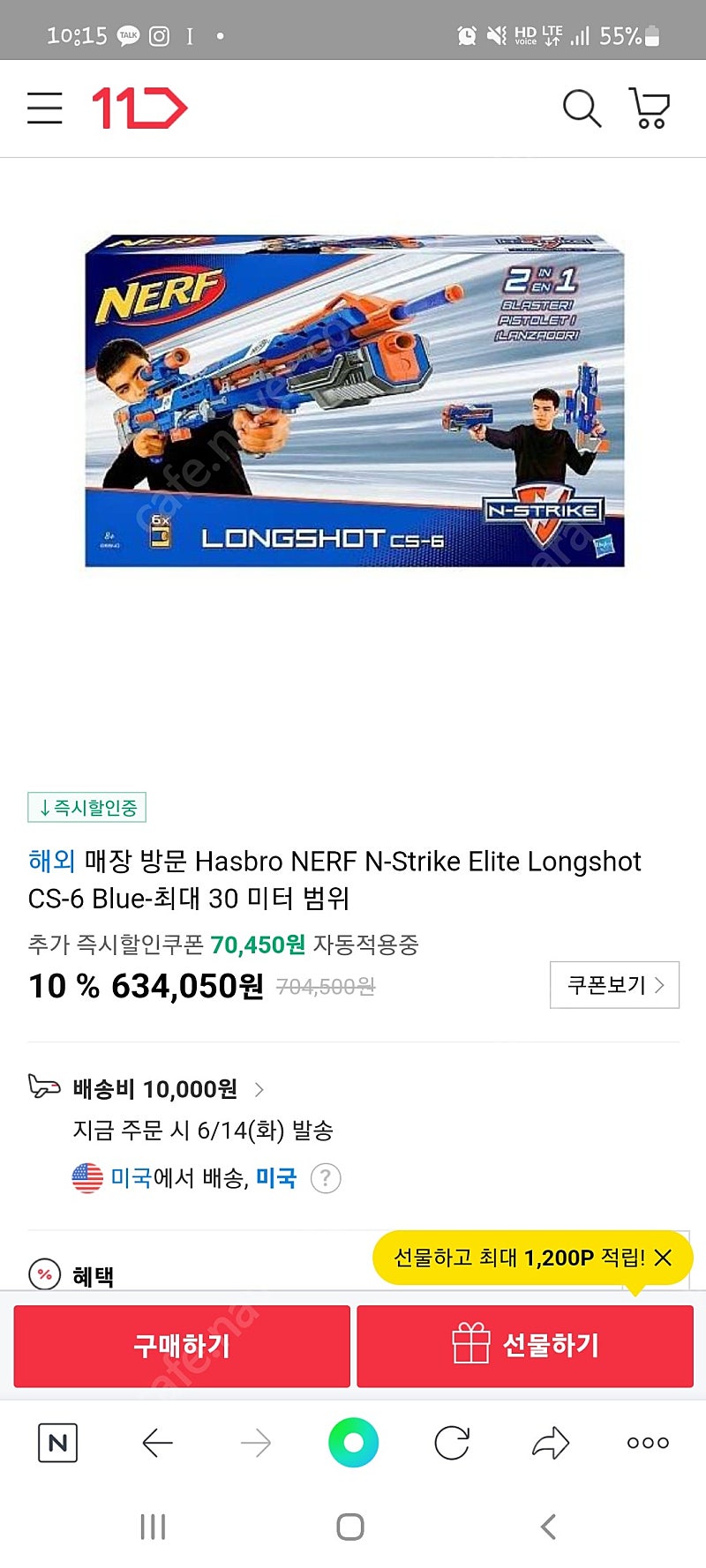Open the shopping cart
Screen dimensions: 706x1568
pyautogui.click(x=650, y=108)
